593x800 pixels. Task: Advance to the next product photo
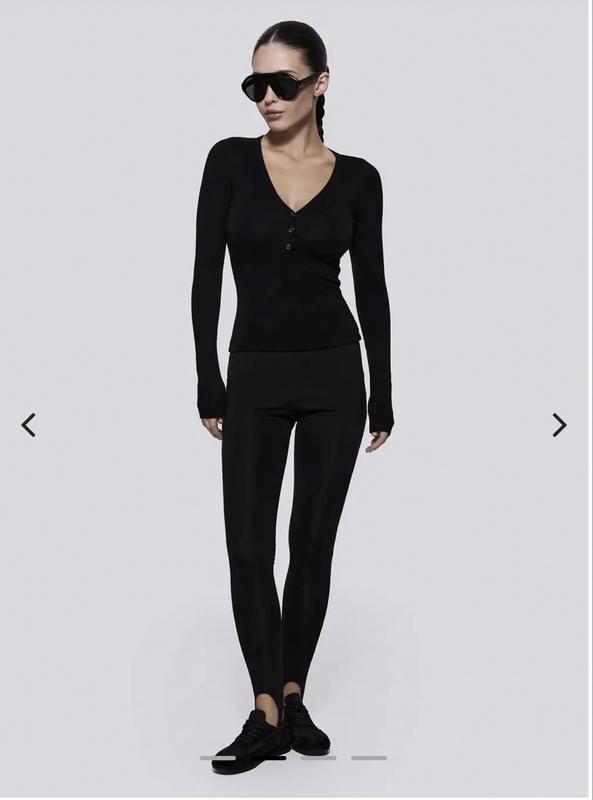pos(560,425)
